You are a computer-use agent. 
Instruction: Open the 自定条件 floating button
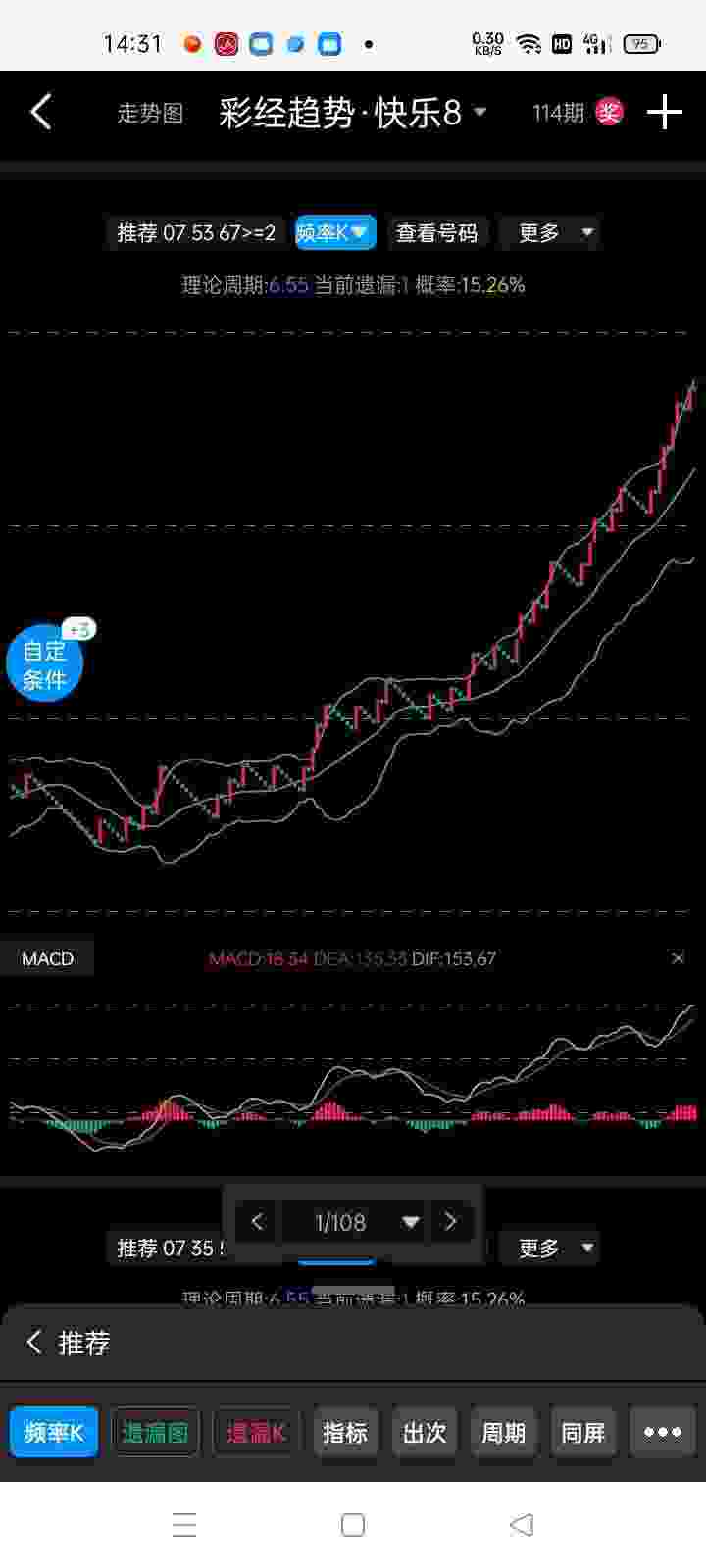(44, 664)
